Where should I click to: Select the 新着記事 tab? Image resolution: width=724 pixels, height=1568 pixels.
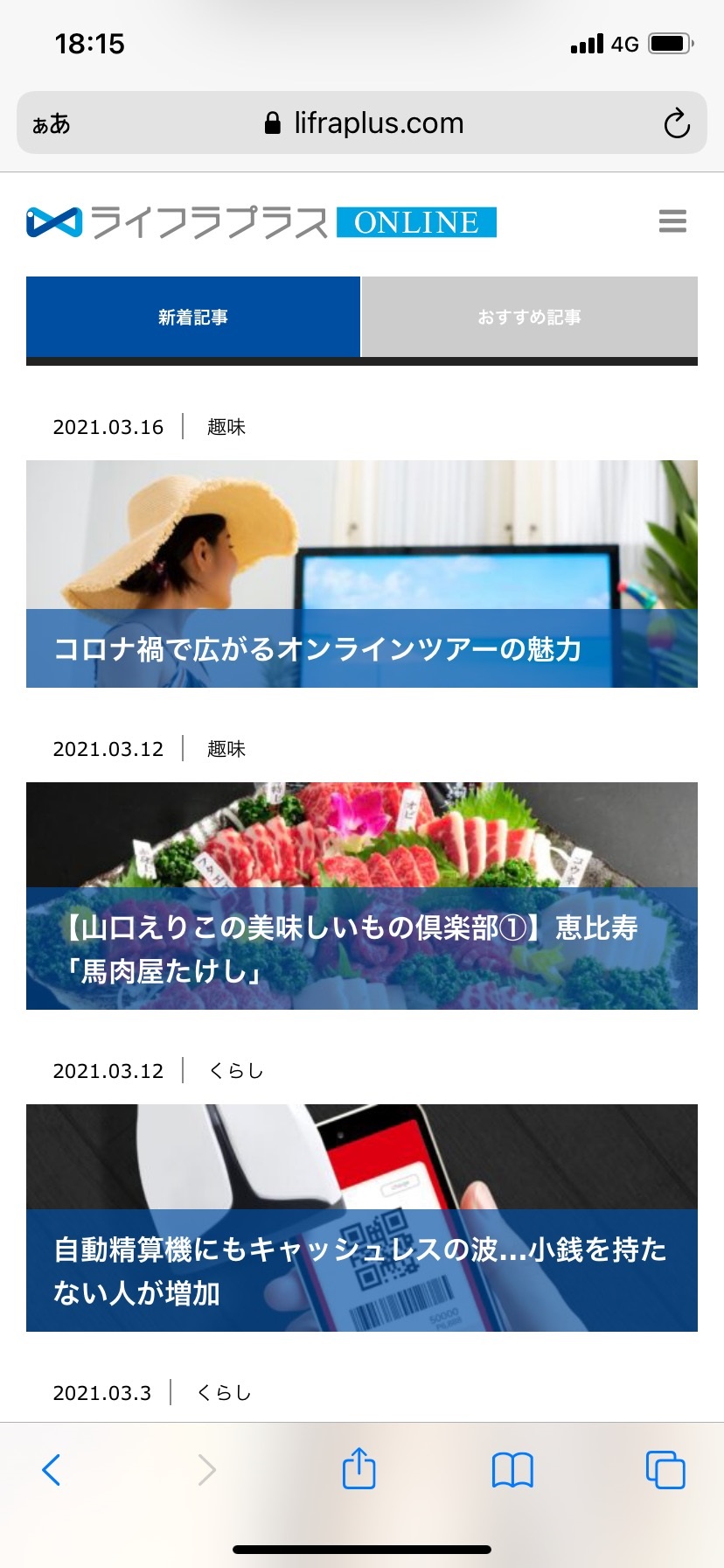193,317
